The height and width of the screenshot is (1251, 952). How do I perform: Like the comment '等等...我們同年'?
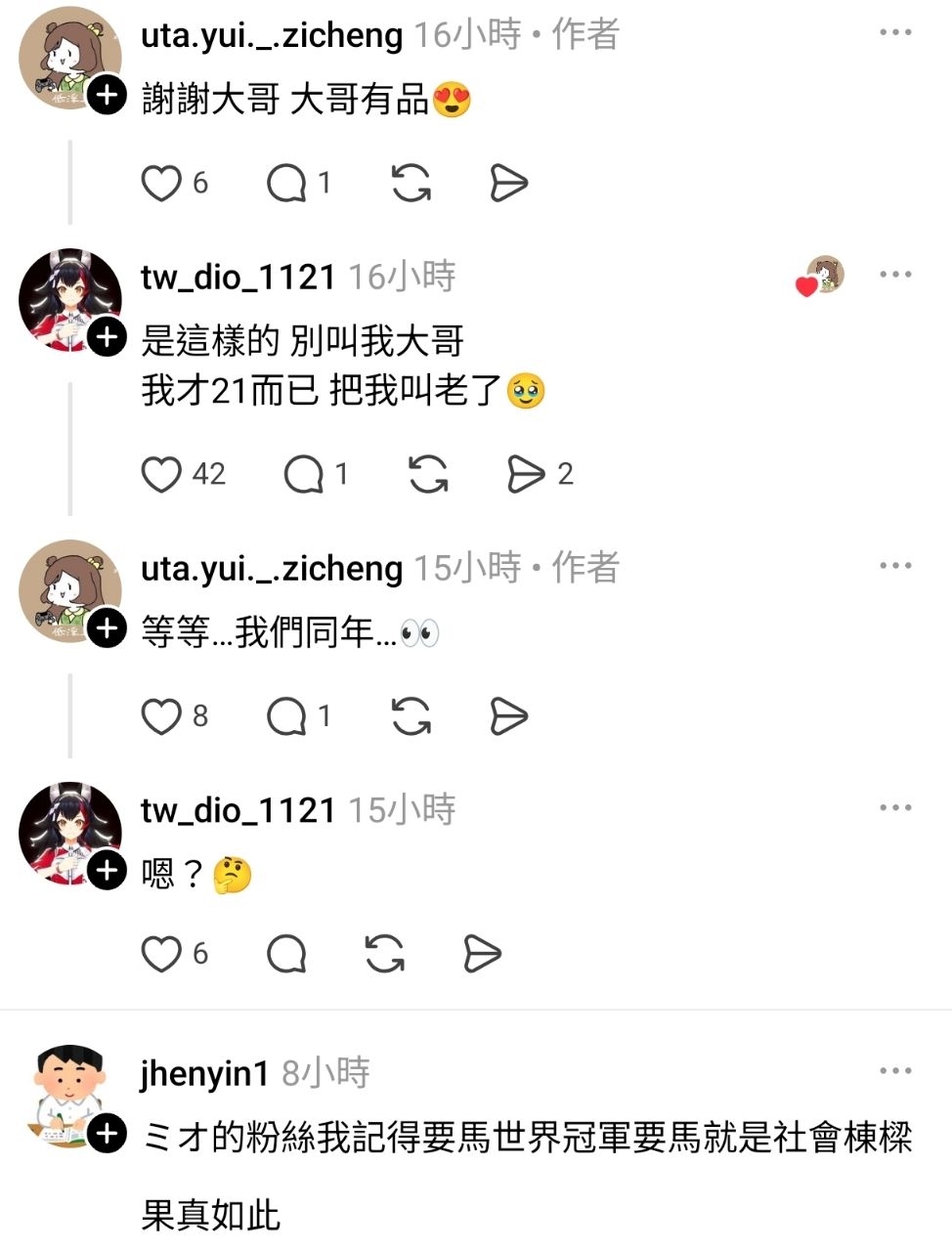162,716
